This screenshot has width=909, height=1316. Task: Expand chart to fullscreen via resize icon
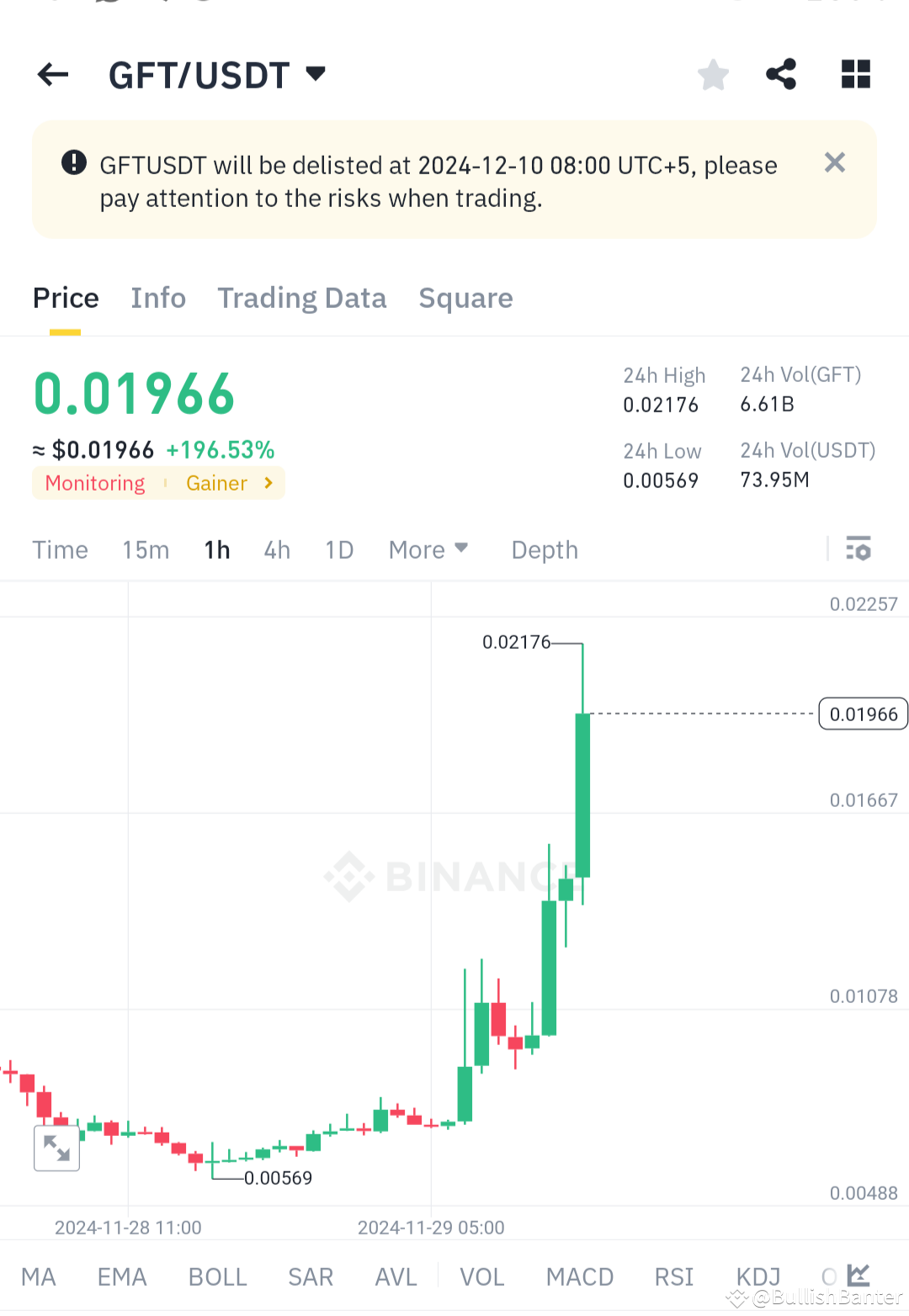point(56,1148)
